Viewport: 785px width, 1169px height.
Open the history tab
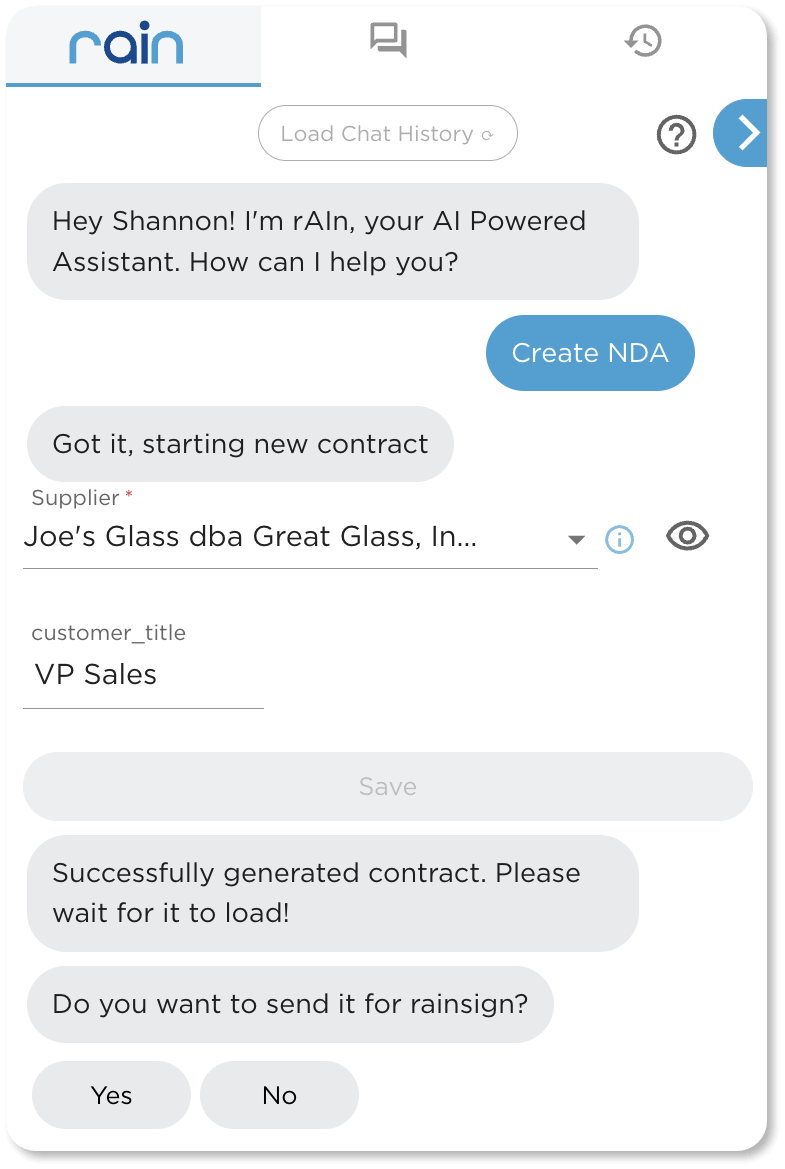pyautogui.click(x=643, y=41)
